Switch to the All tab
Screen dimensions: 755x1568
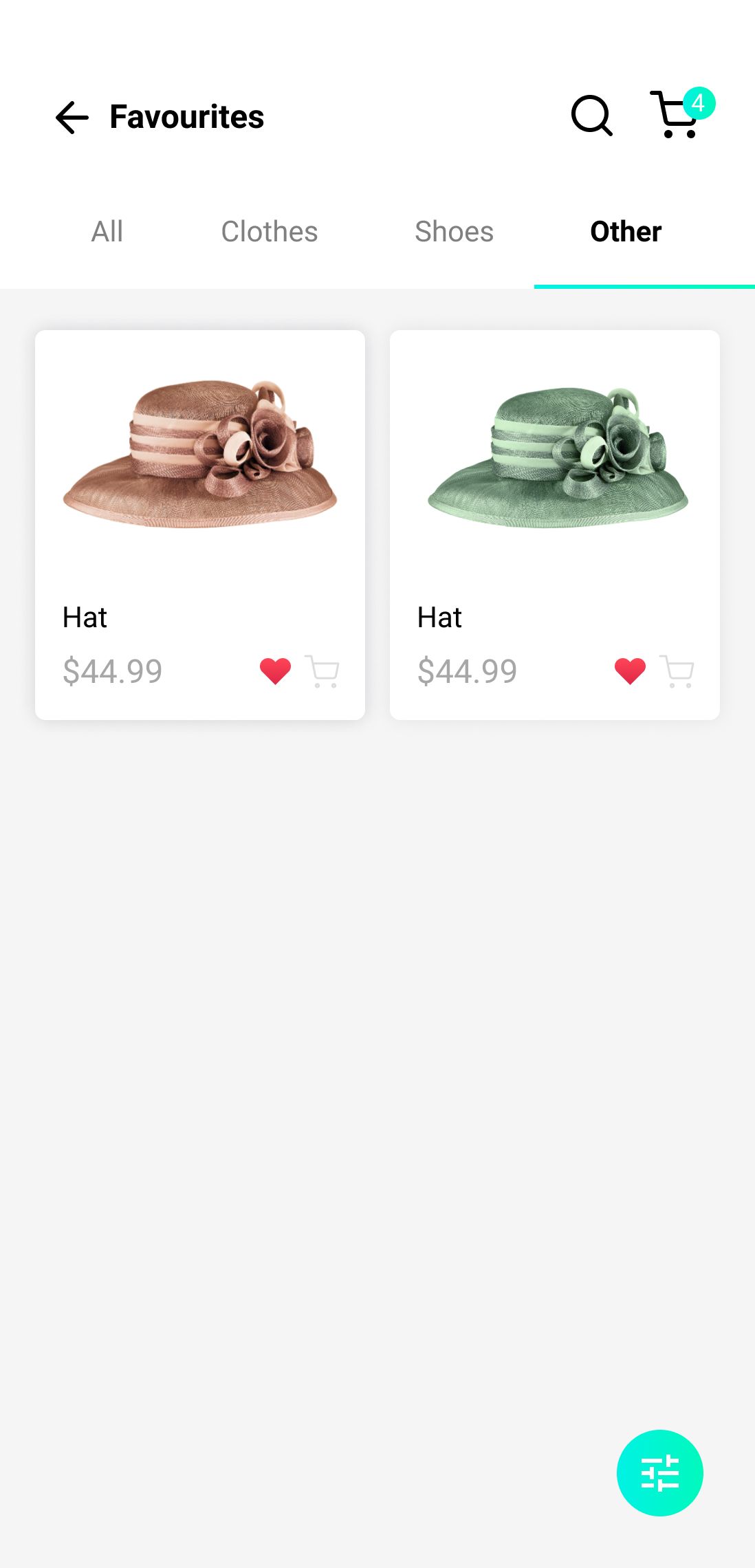pos(107,232)
